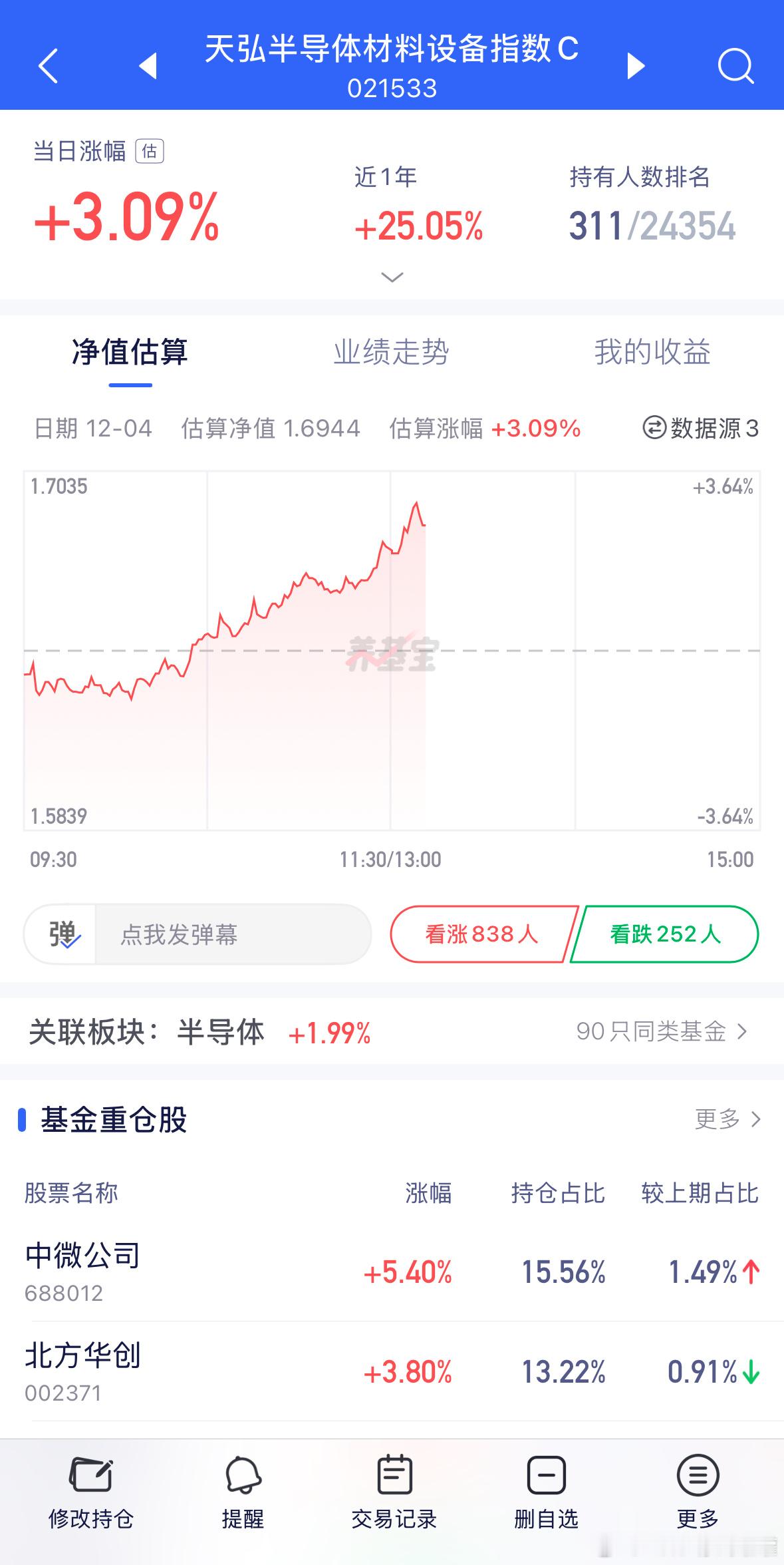Go back using the top-left arrow
This screenshot has width=784, height=1565.
pos(47,67)
